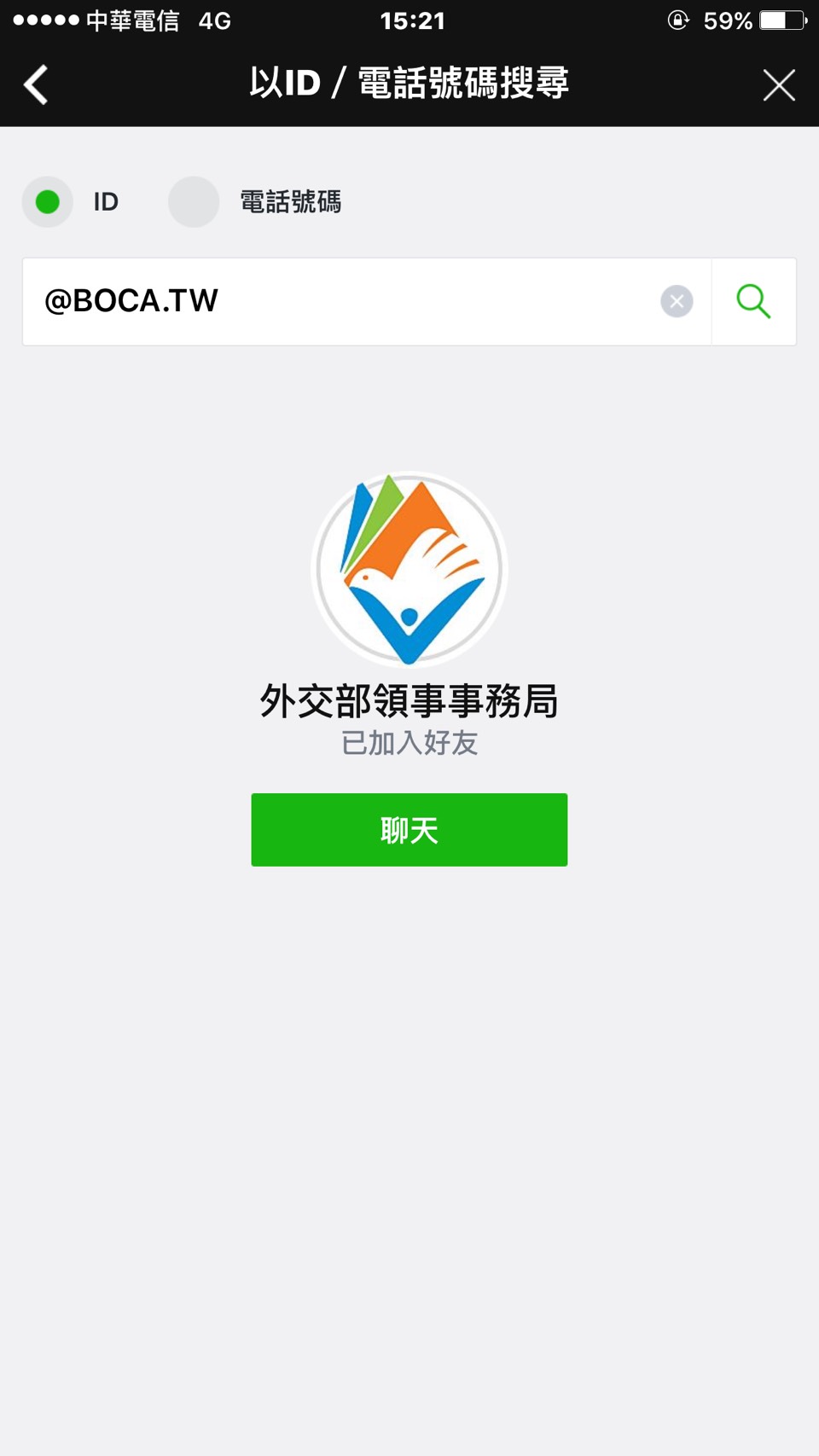Screen dimensions: 819x1456
Task: Clear the search text field
Action: pos(677,301)
